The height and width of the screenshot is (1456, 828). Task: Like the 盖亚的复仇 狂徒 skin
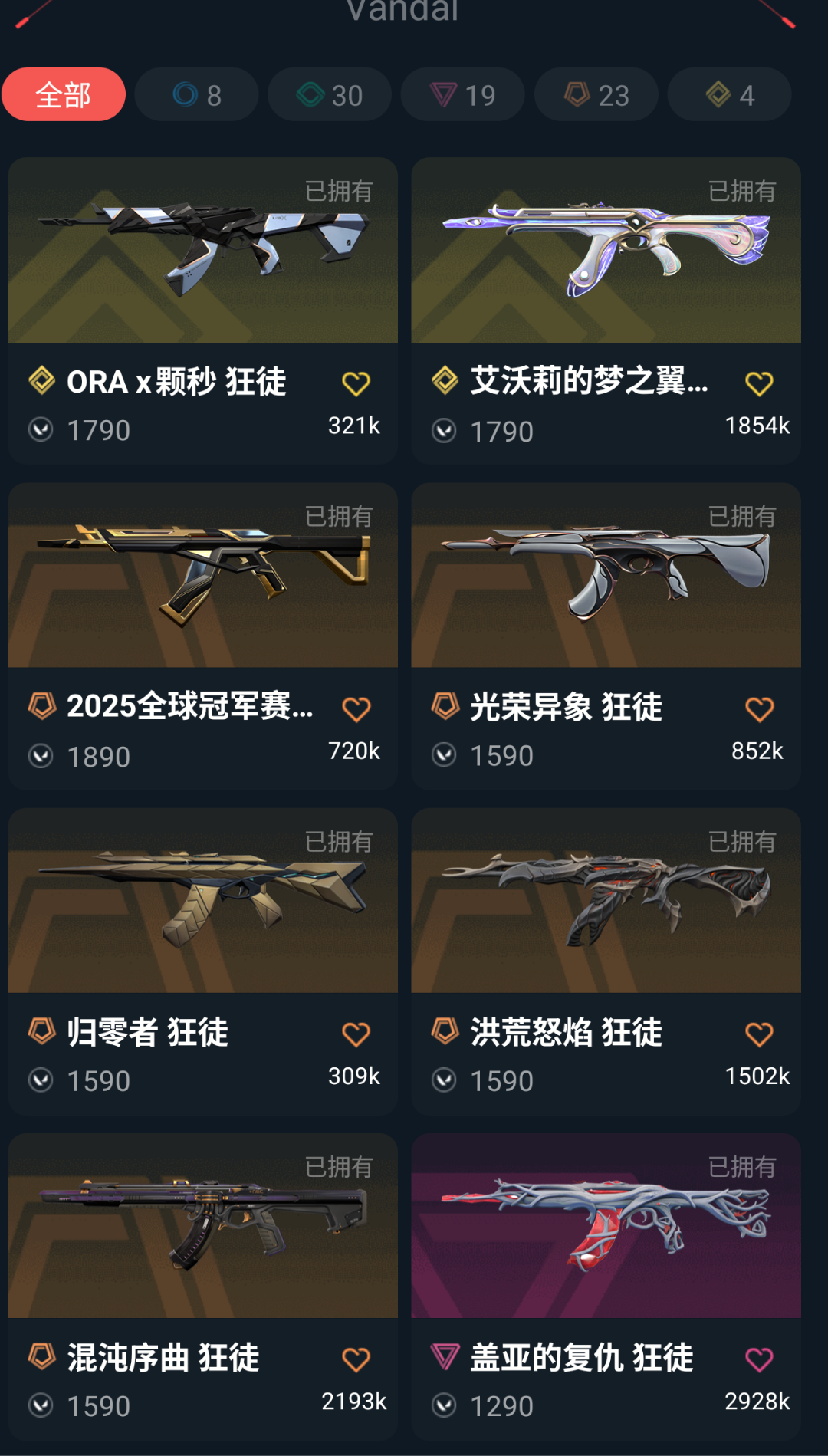click(759, 1359)
